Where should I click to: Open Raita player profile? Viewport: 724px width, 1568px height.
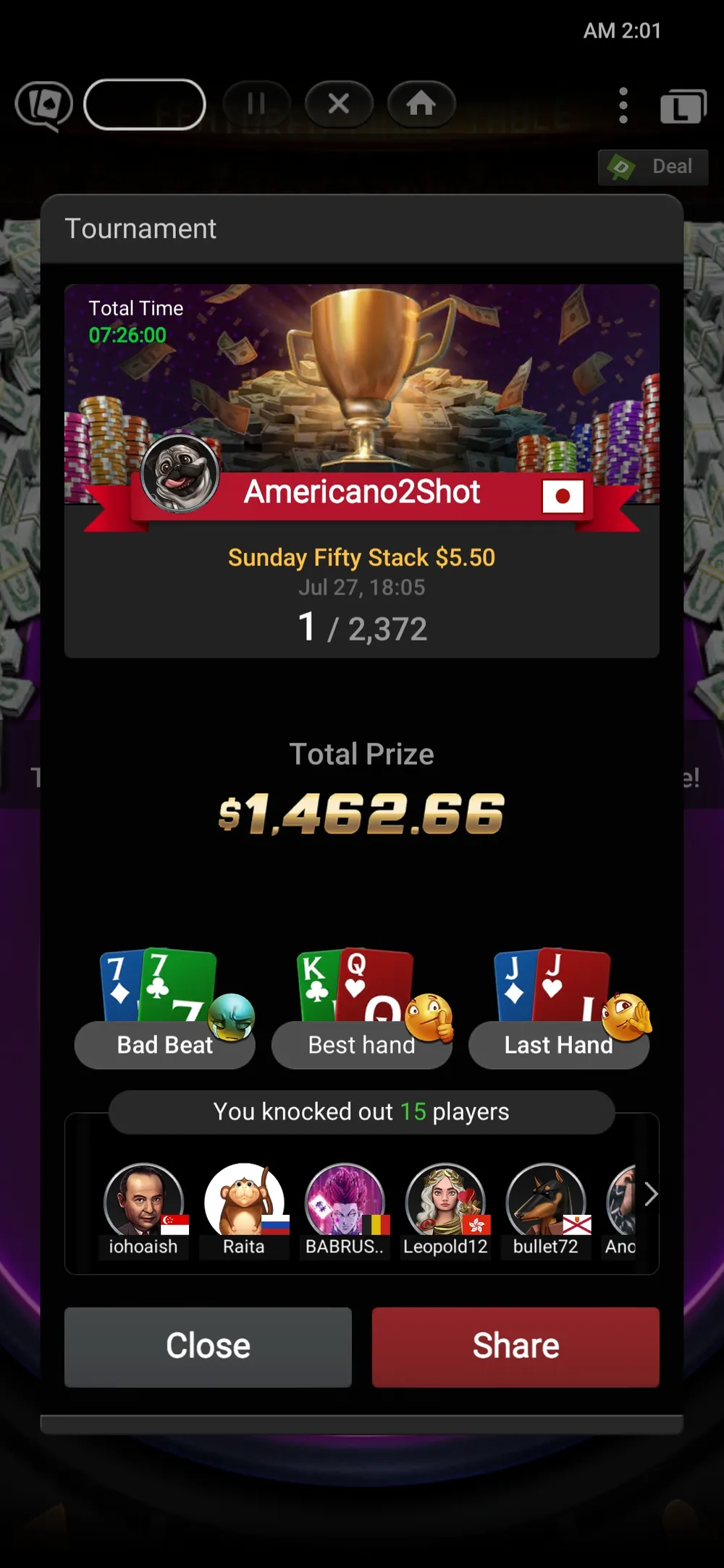(244, 1200)
